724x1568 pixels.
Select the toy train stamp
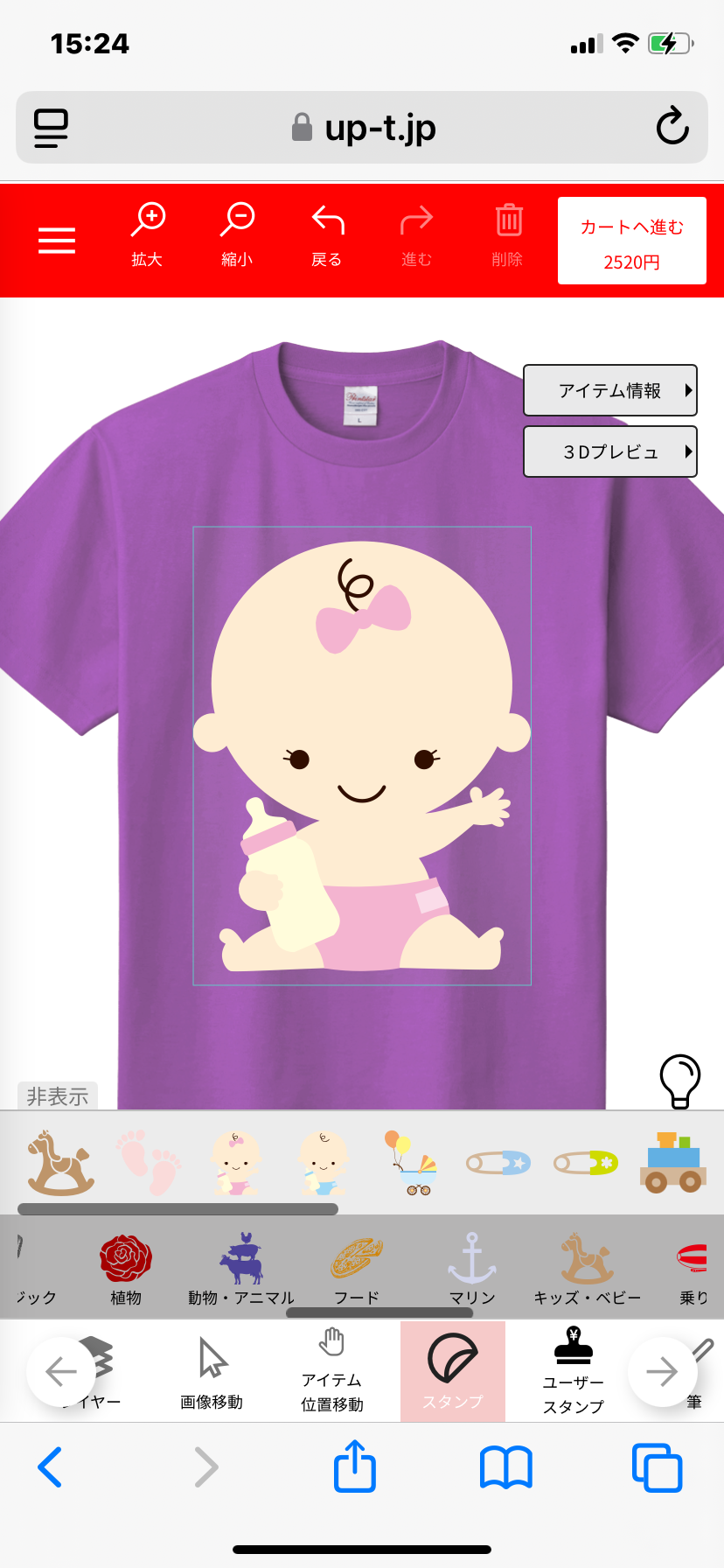point(672,1163)
